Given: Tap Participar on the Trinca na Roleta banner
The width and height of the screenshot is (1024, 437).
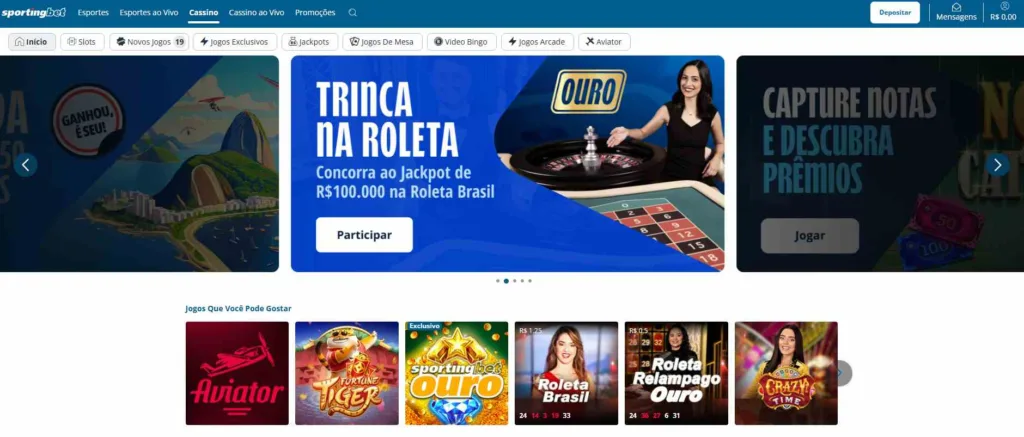Looking at the screenshot, I should [x=364, y=235].
